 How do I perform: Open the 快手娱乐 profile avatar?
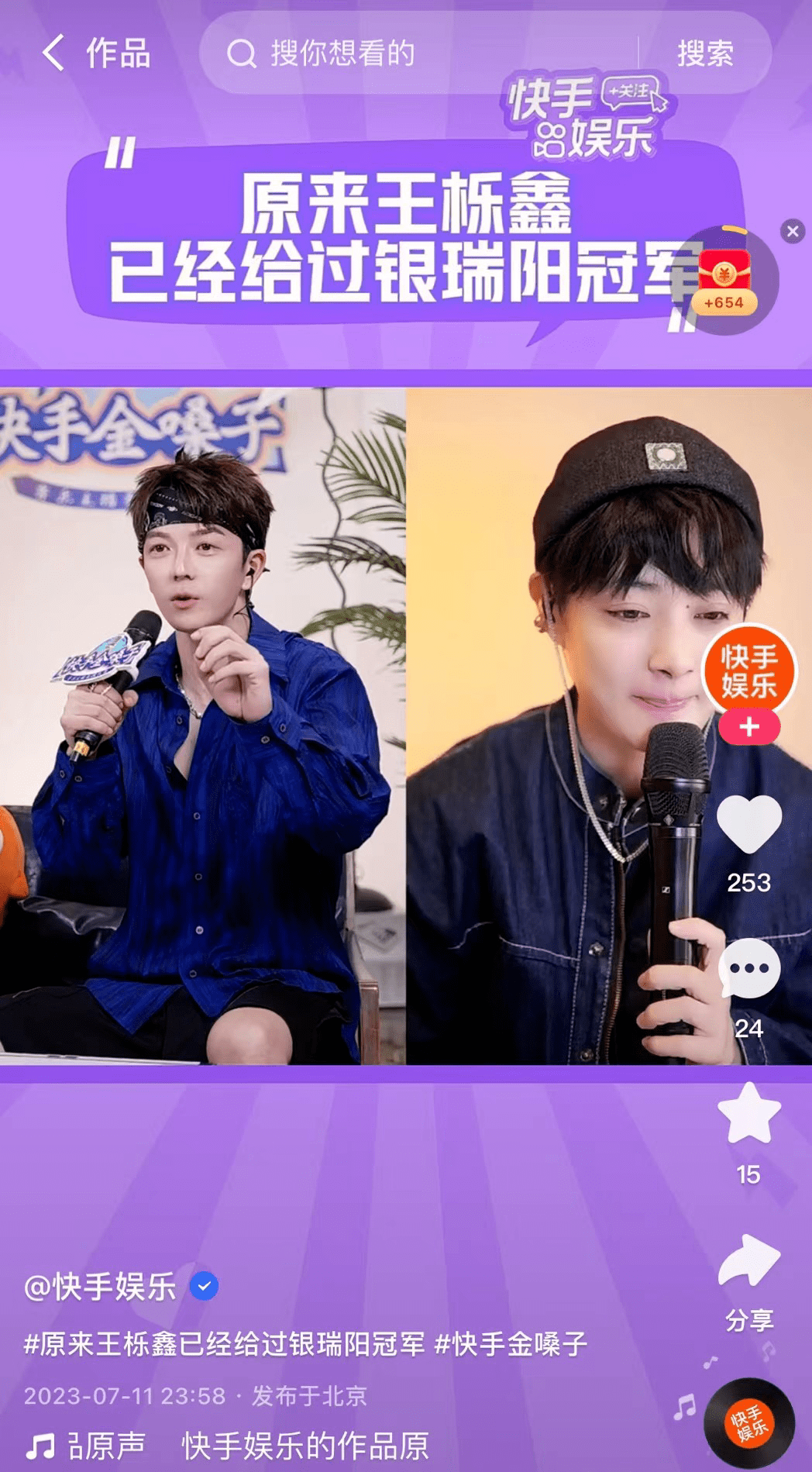click(x=748, y=671)
